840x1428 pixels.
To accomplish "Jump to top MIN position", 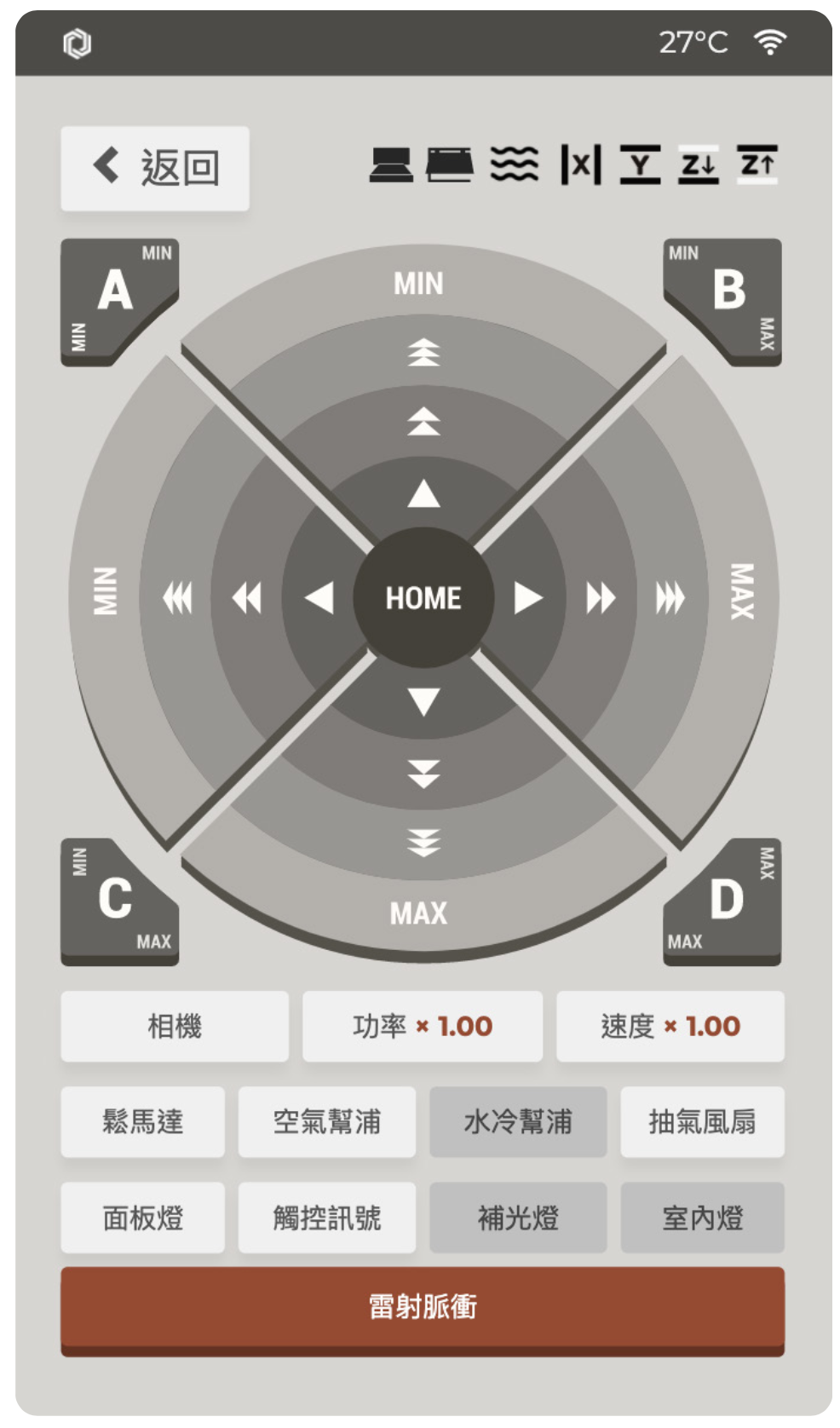I will 419,283.
